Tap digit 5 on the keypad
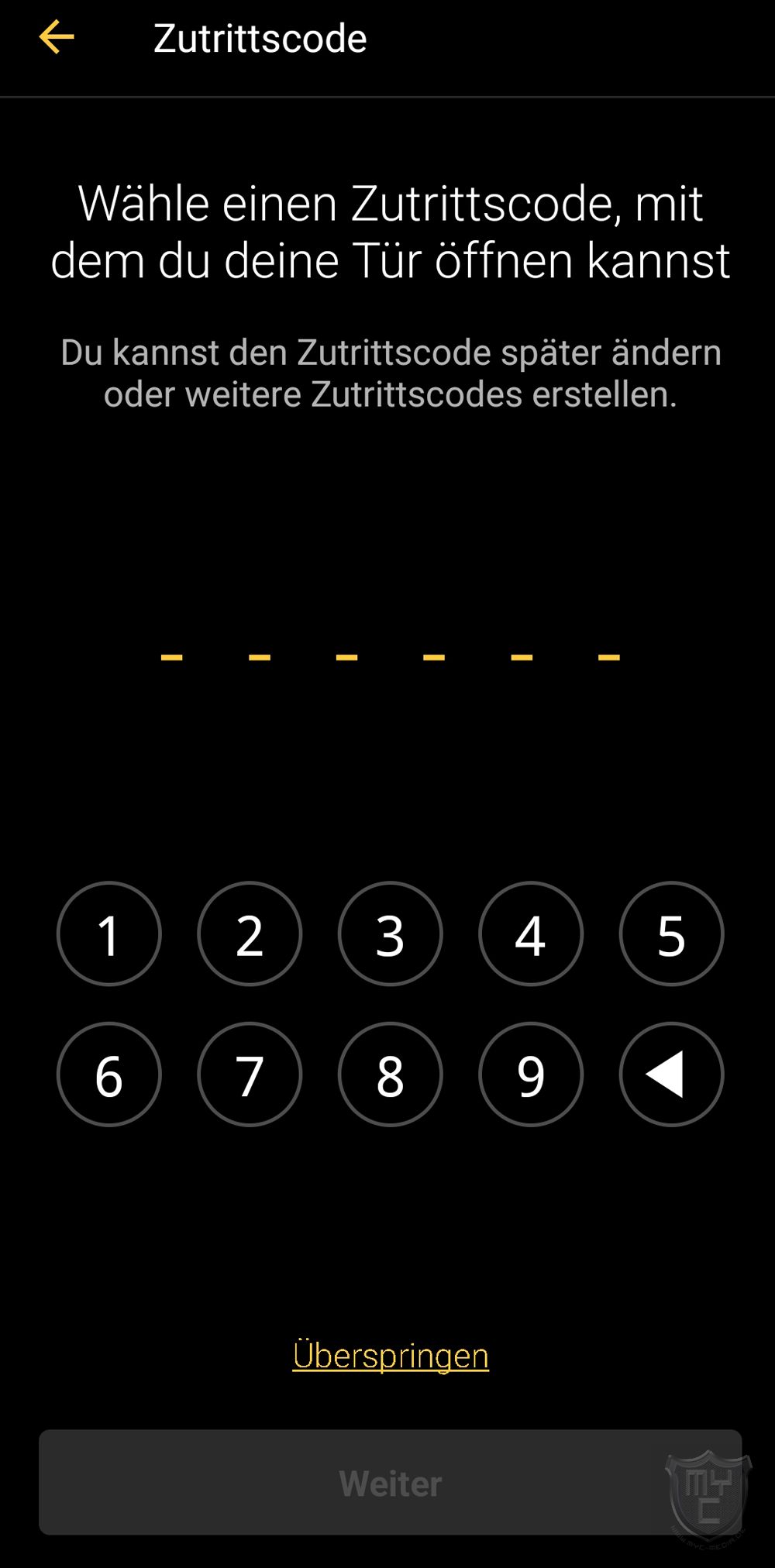 tap(672, 934)
